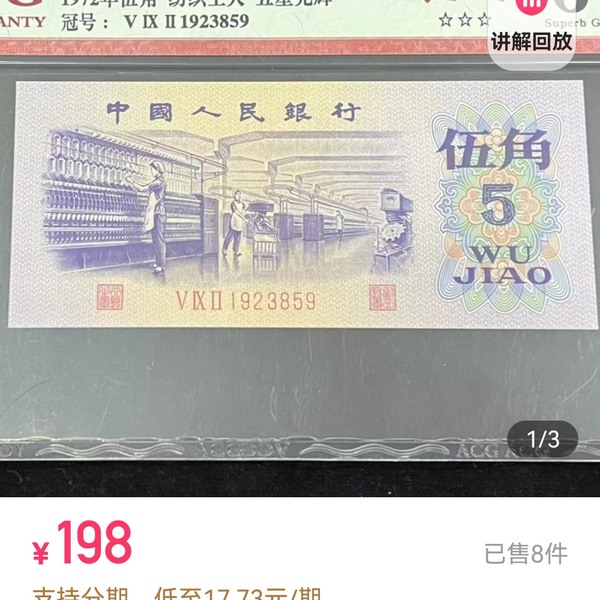Play the 讲解回放 explanation replay
600x600 pixels.
tap(532, 41)
